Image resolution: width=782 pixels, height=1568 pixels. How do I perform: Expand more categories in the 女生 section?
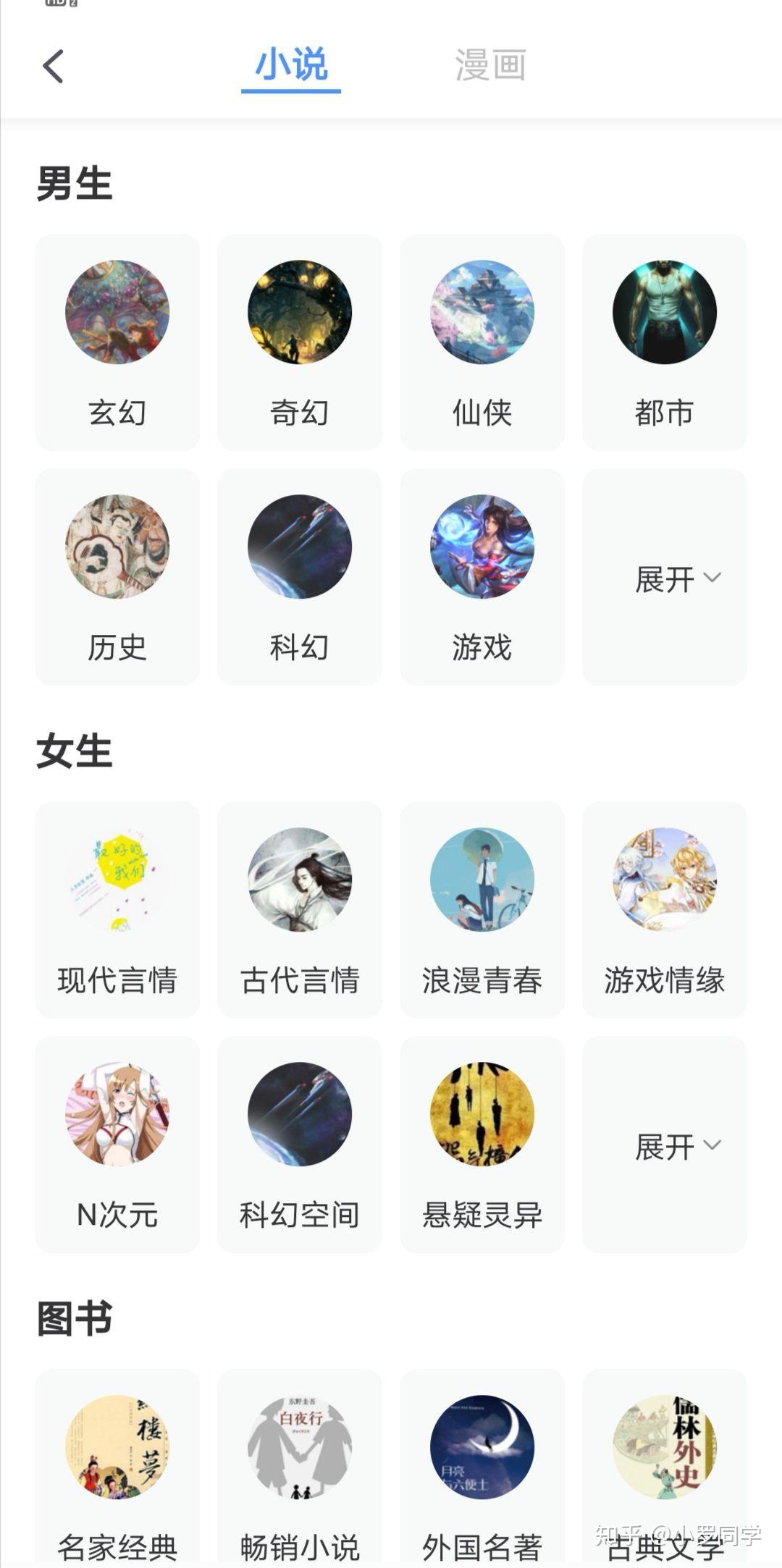676,1146
